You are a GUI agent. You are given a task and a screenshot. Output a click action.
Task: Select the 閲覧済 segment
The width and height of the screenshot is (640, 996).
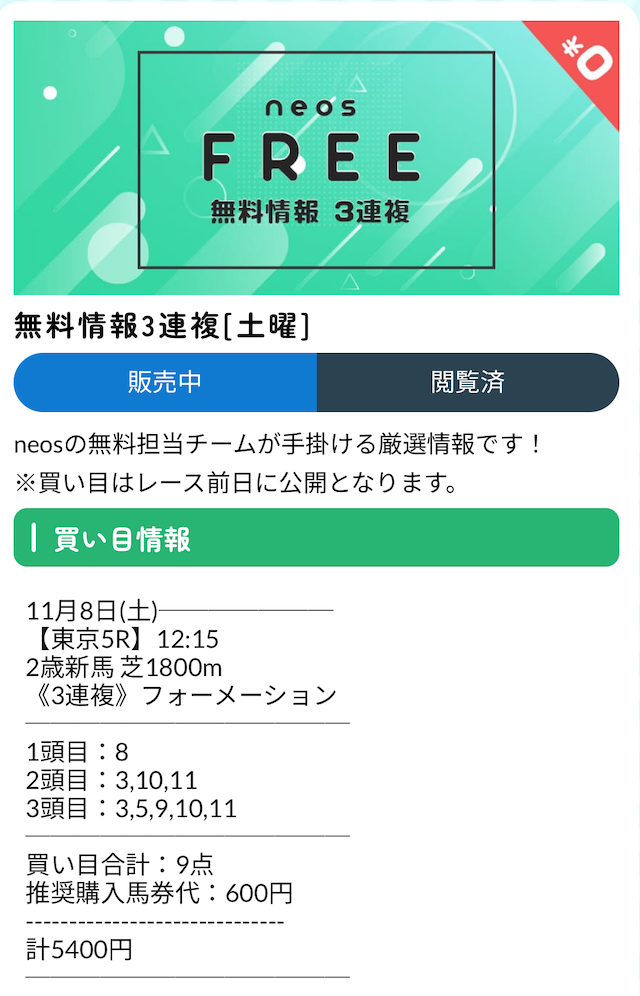tap(468, 382)
